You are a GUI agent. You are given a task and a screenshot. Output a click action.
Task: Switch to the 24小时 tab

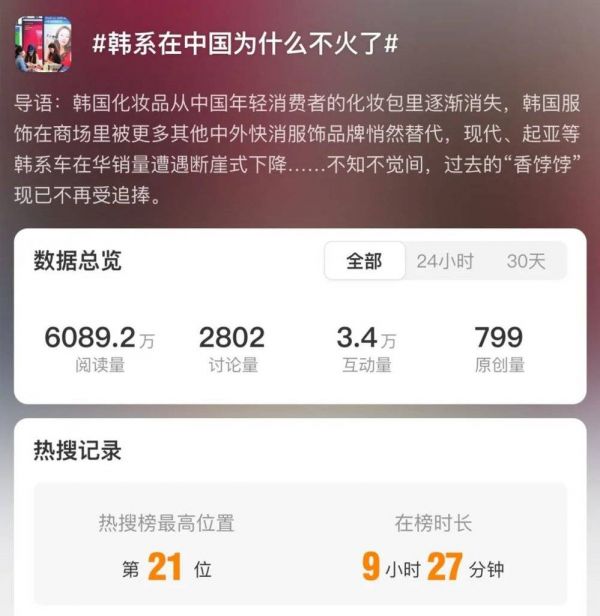pos(445,261)
